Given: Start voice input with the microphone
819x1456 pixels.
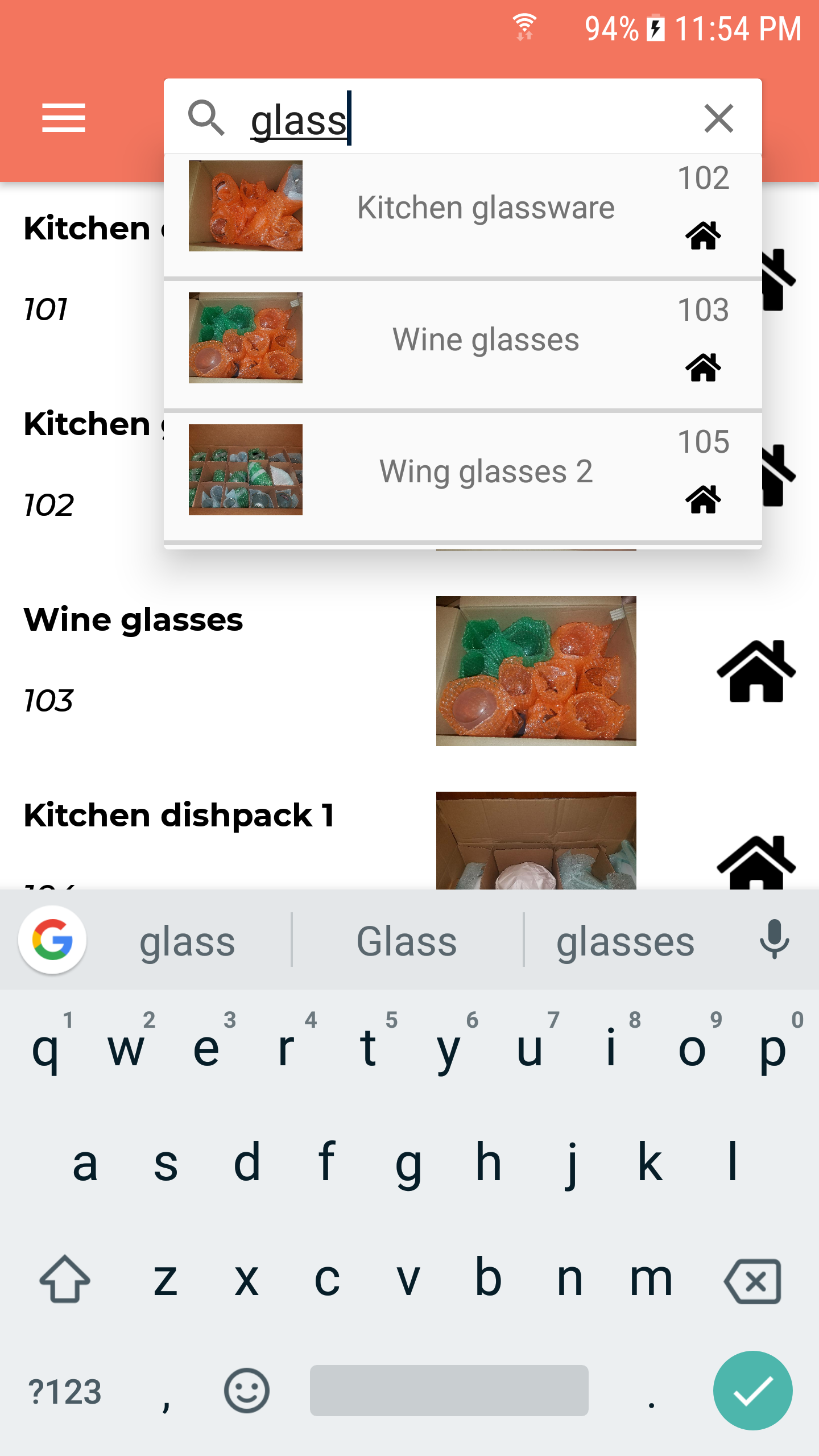Looking at the screenshot, I should click(x=774, y=940).
